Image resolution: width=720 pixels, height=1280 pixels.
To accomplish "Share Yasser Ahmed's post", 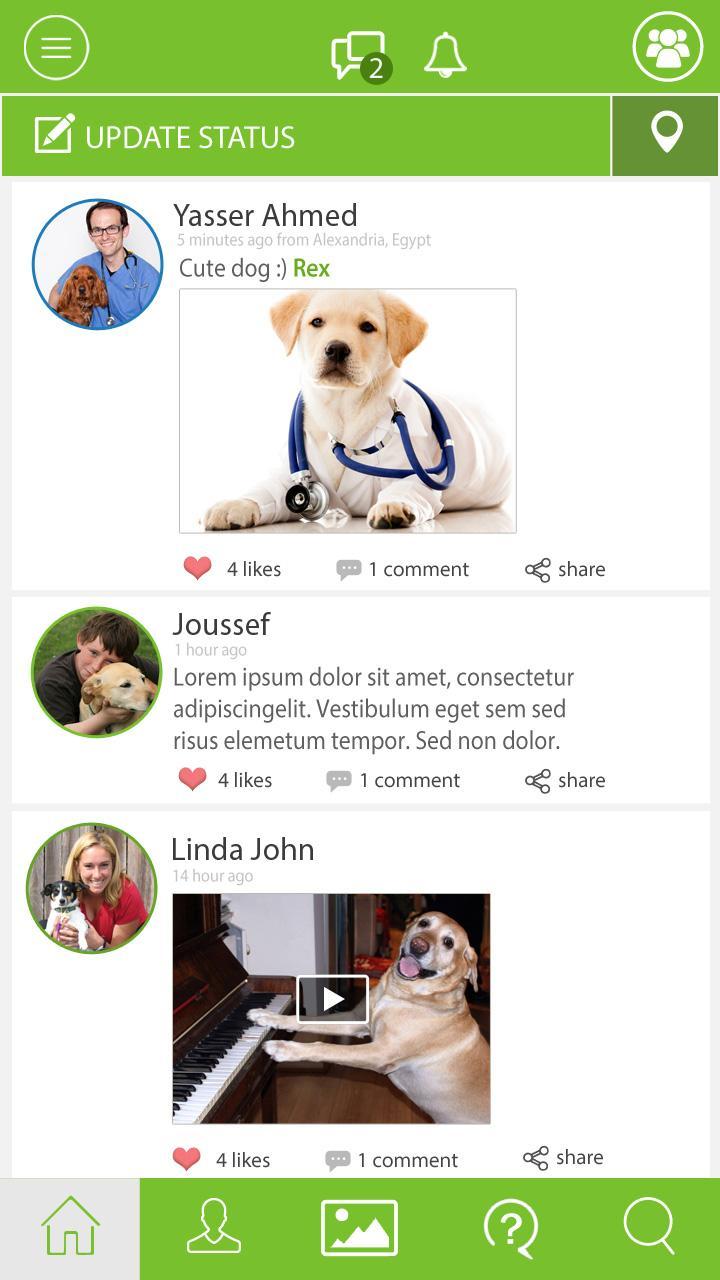I will click(565, 569).
